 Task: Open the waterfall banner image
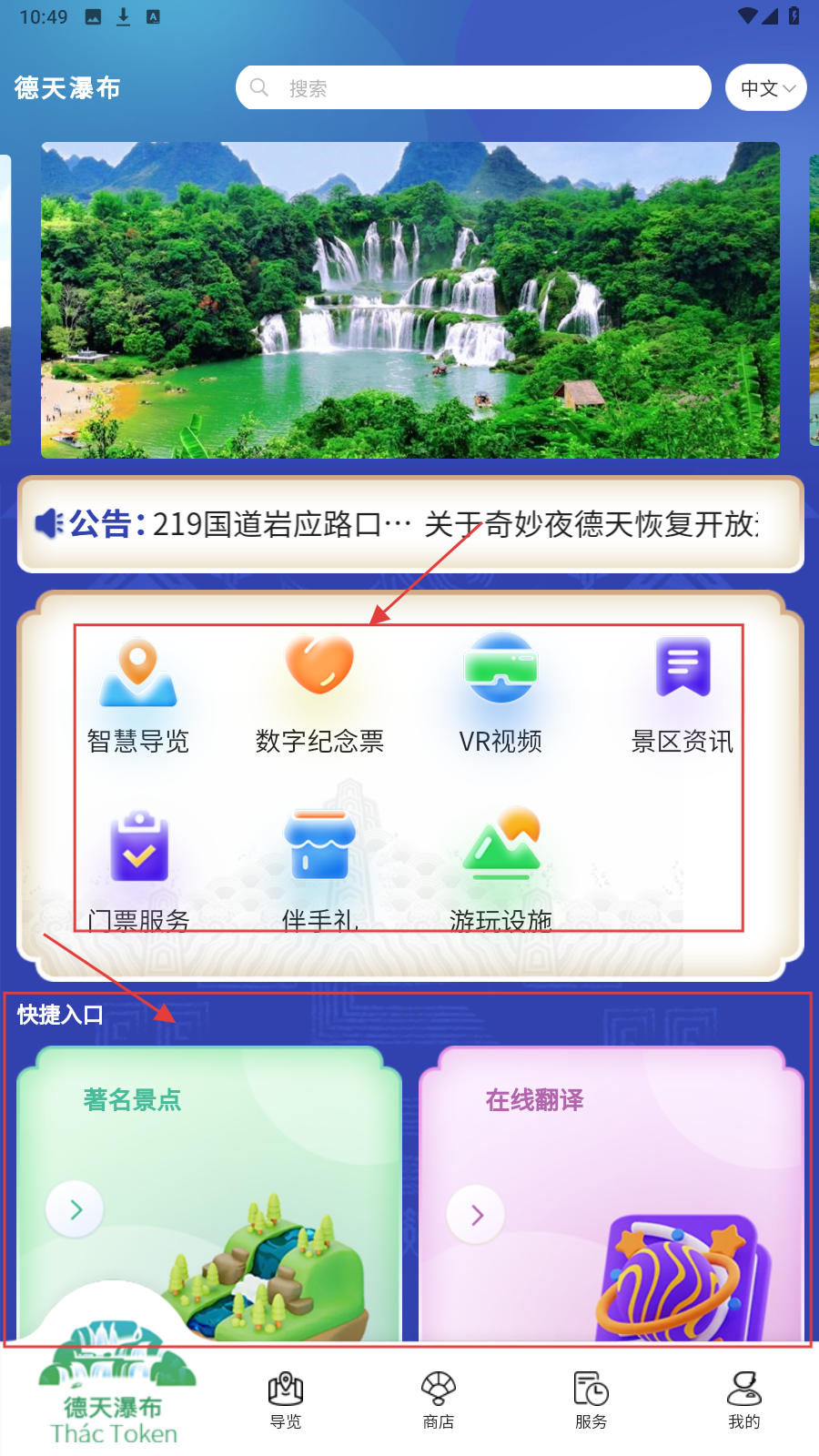coord(409,300)
